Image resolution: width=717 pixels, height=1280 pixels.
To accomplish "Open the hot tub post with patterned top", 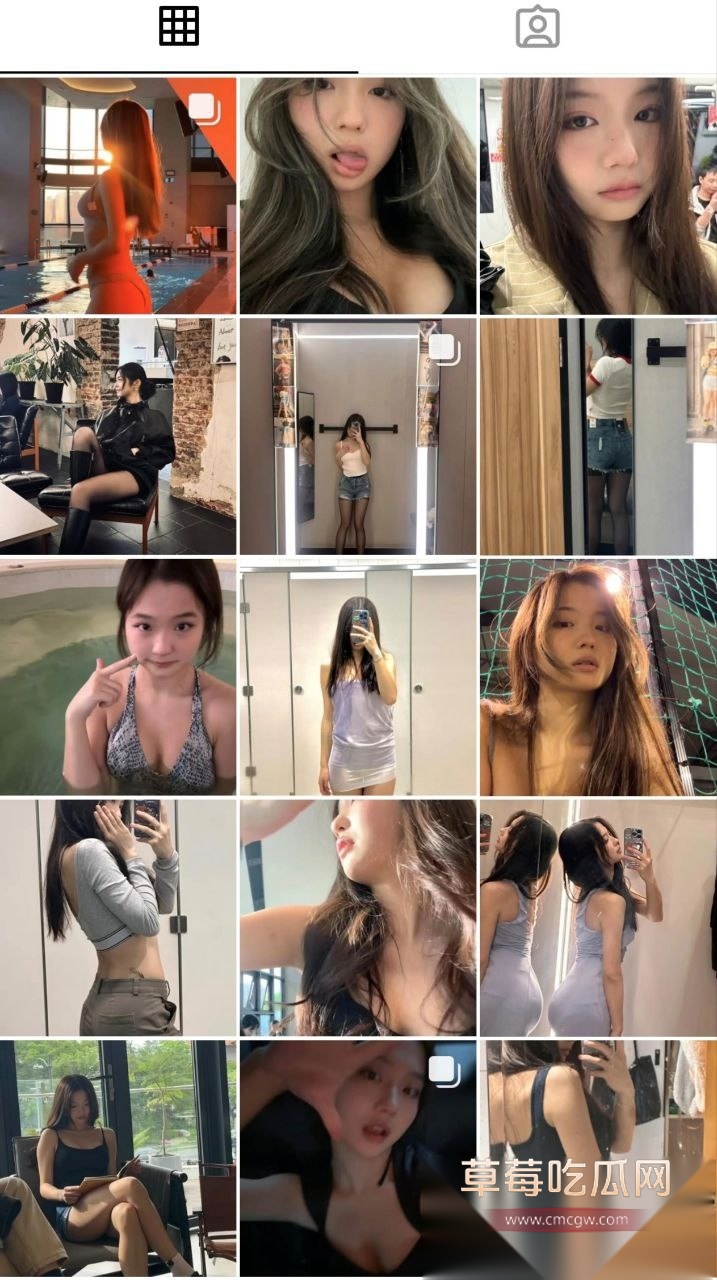I will click(118, 677).
